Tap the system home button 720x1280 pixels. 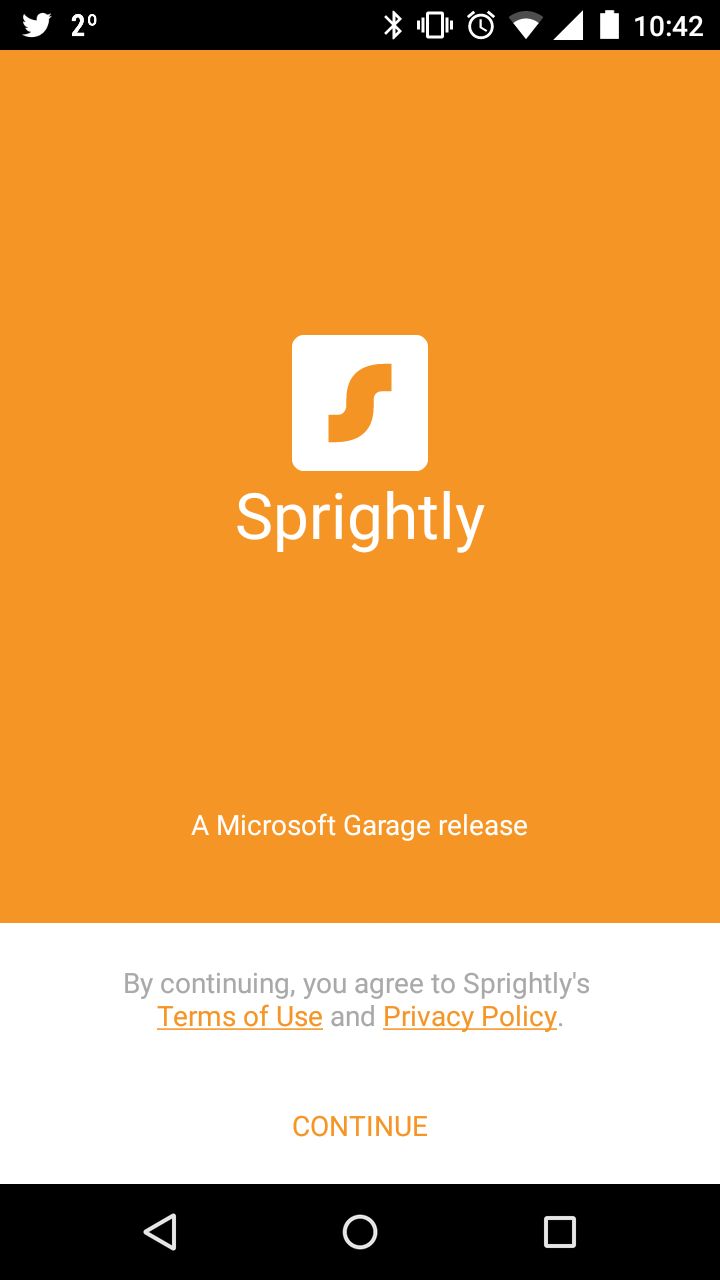pos(360,1232)
